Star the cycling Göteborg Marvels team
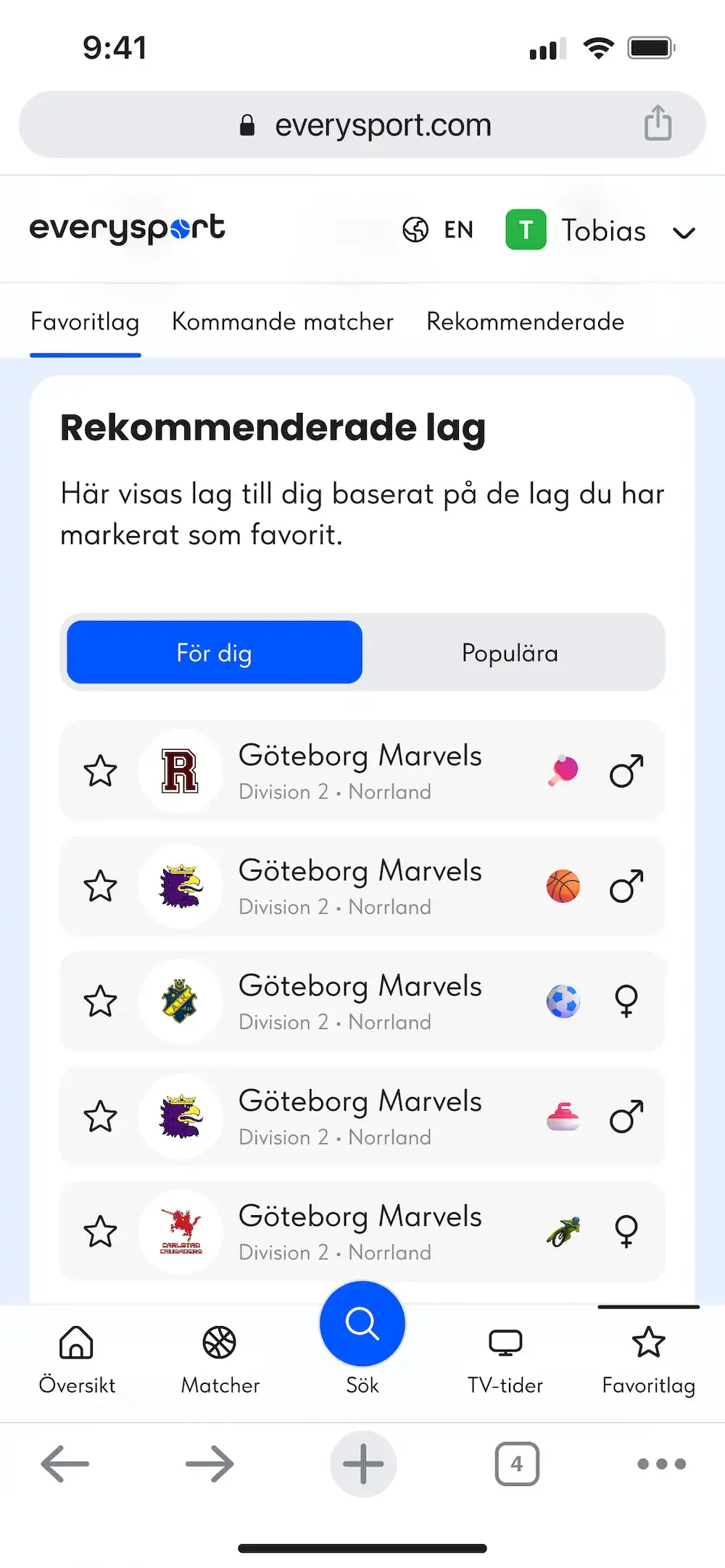The height and width of the screenshot is (1568, 725). tap(100, 1232)
